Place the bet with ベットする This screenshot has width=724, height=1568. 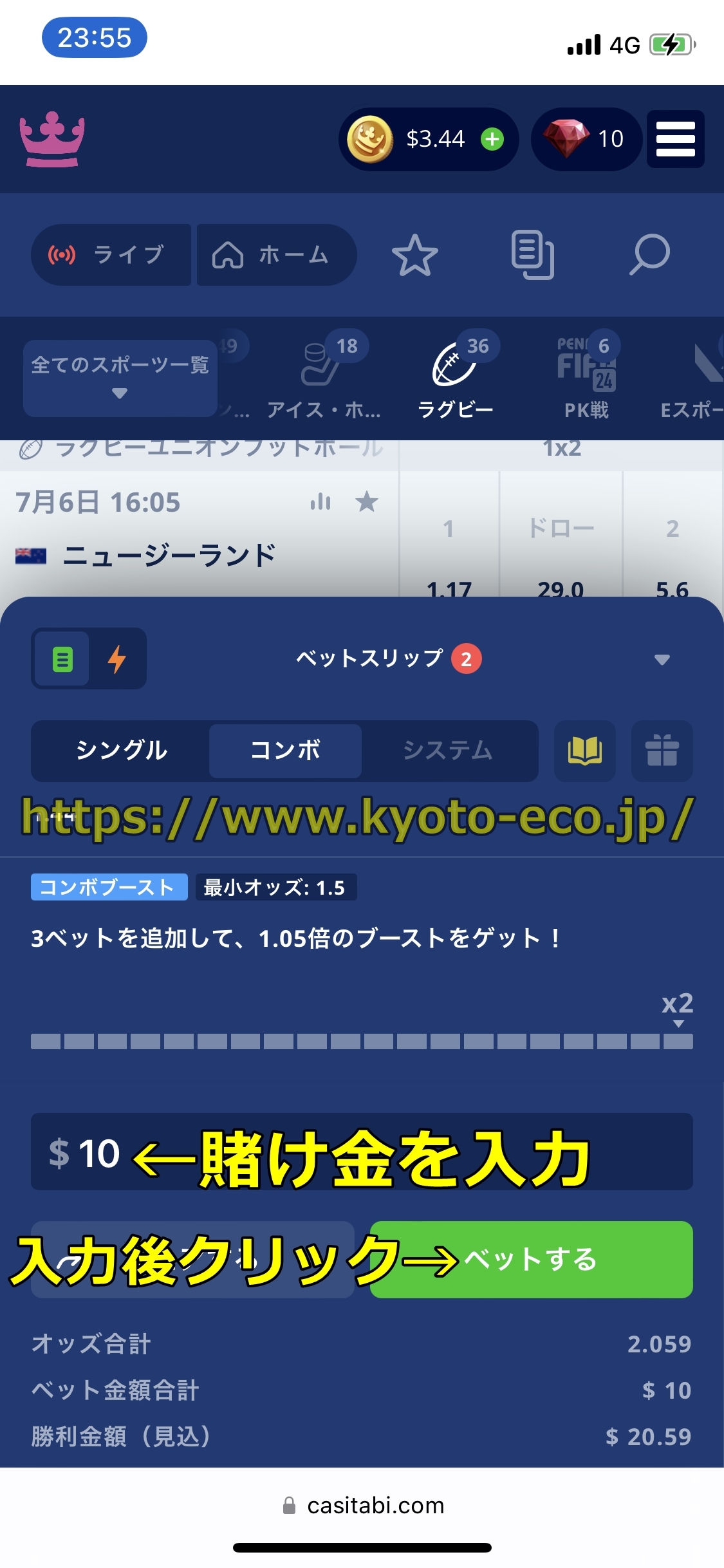pyautogui.click(x=531, y=1259)
